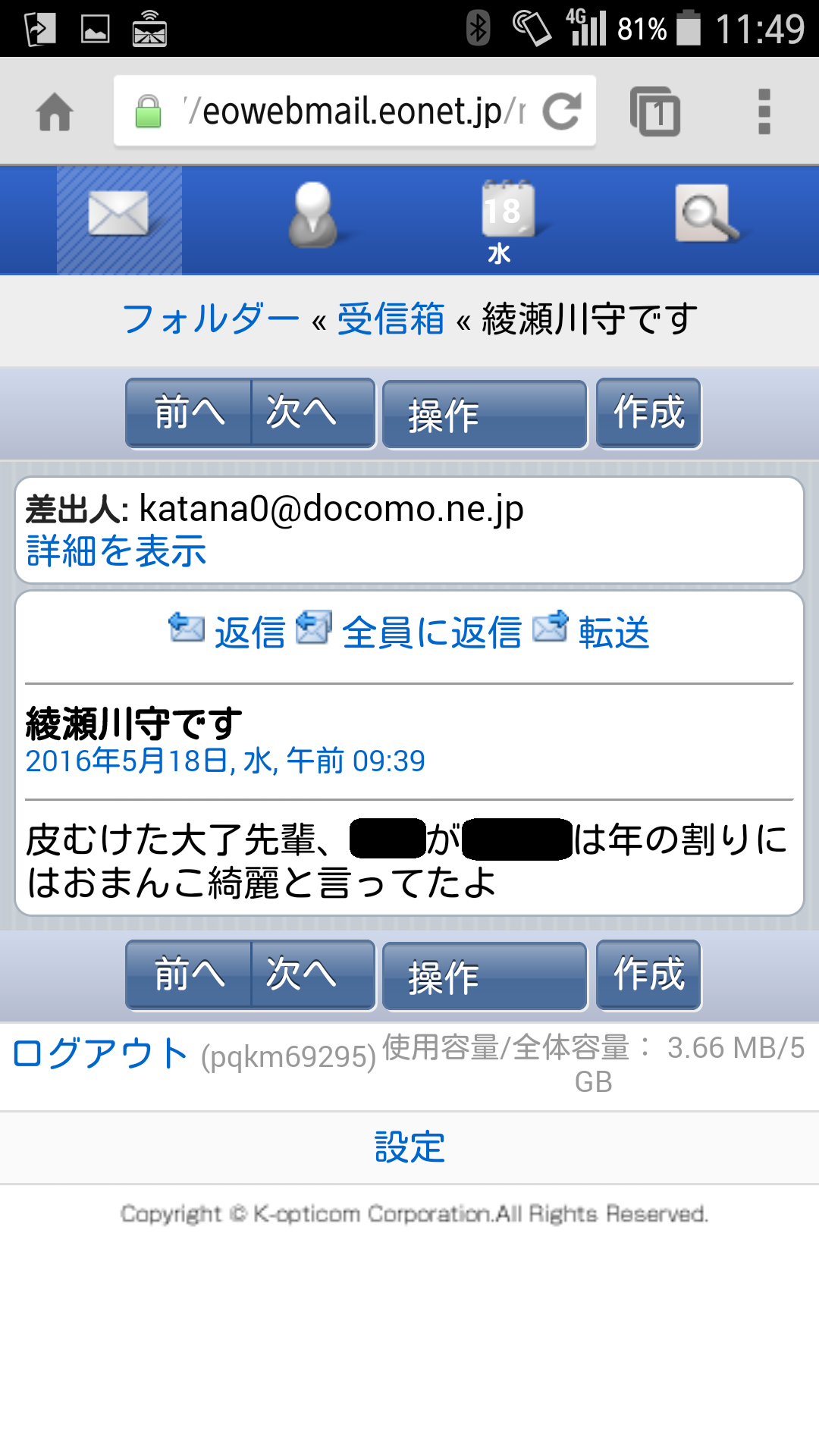Return to 受信箱 inbox link
The height and width of the screenshot is (1456, 819).
[x=391, y=318]
